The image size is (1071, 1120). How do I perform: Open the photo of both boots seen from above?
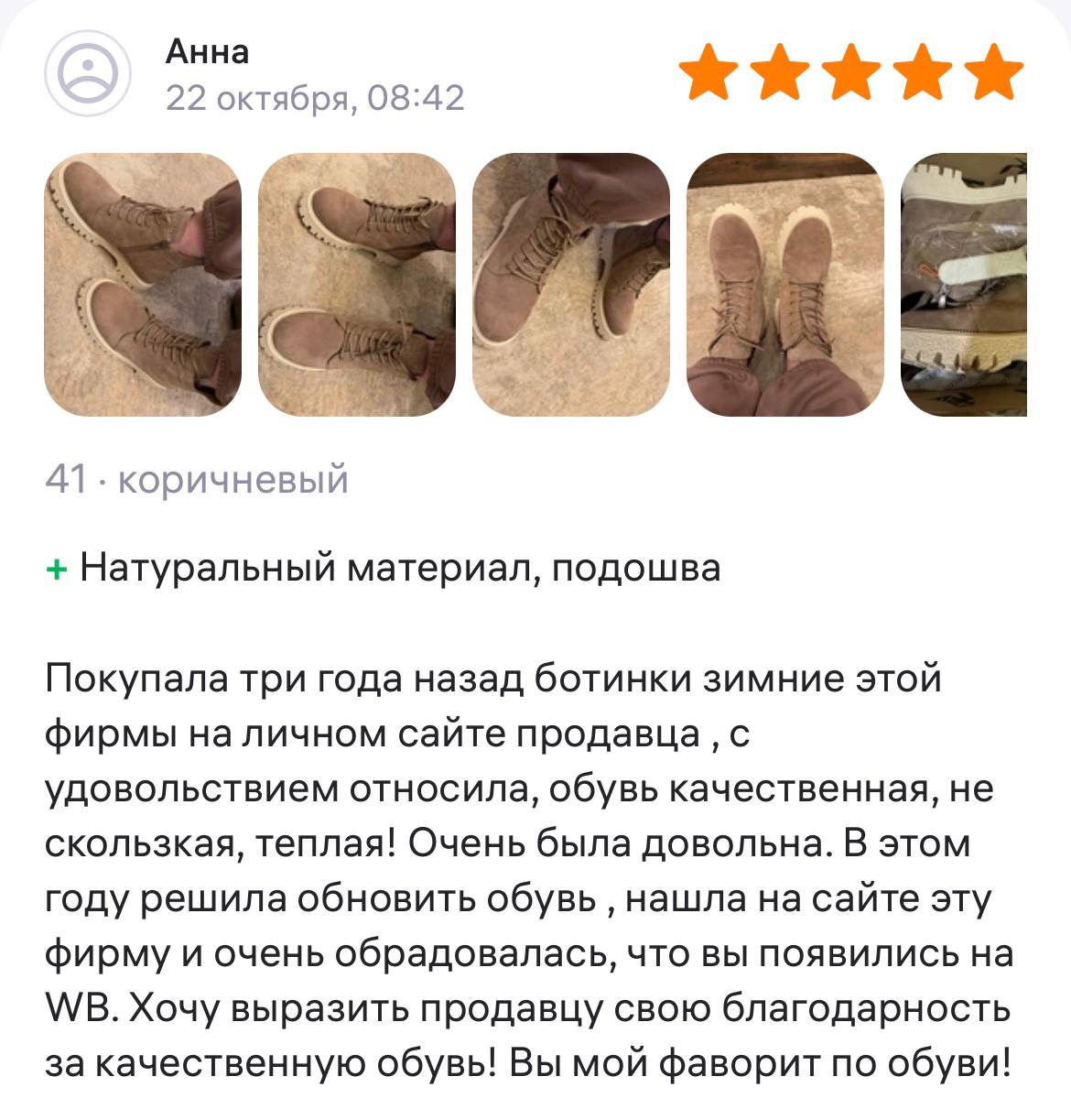(785, 285)
